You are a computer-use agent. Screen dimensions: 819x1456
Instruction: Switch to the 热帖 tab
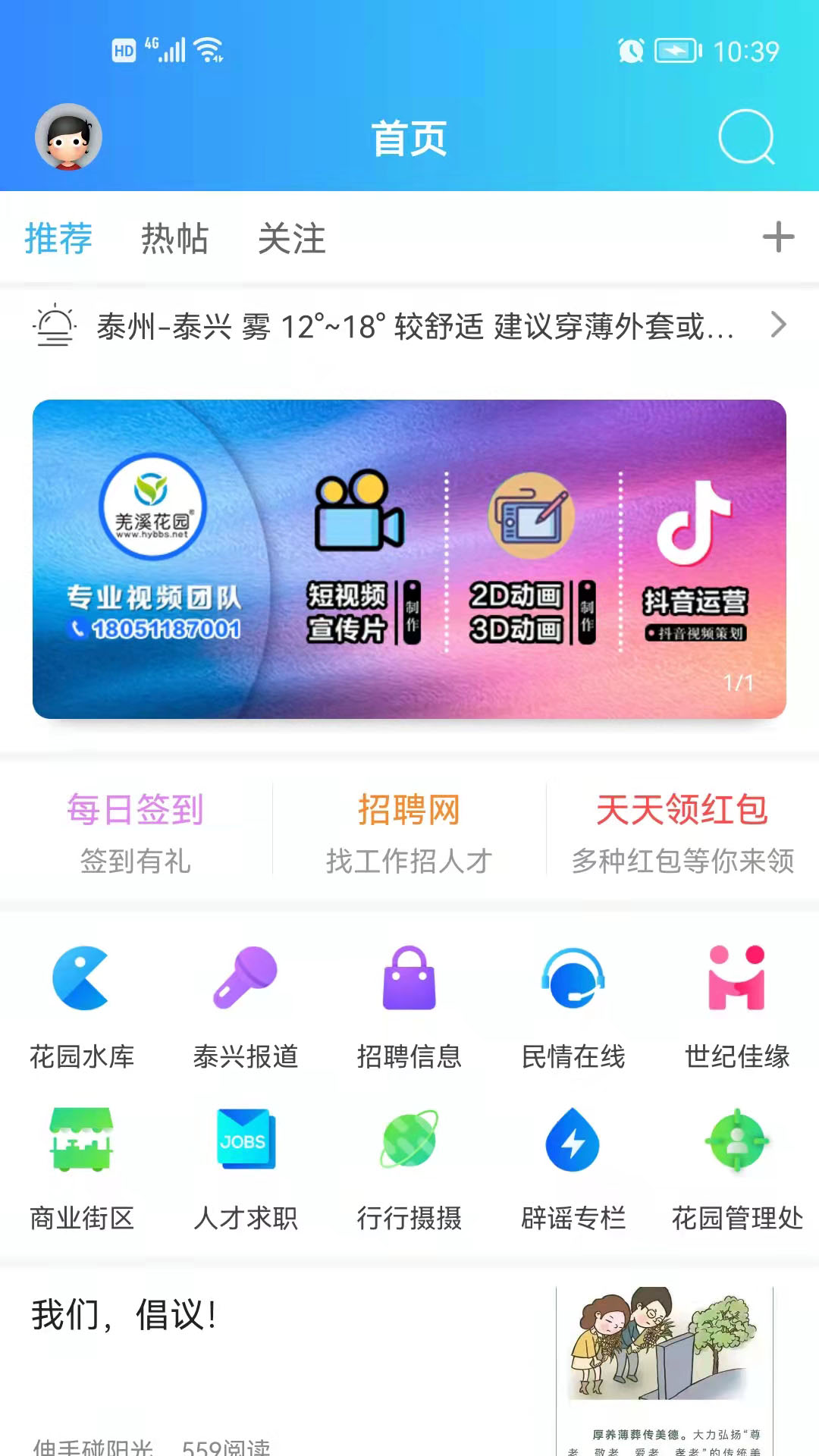pos(174,237)
